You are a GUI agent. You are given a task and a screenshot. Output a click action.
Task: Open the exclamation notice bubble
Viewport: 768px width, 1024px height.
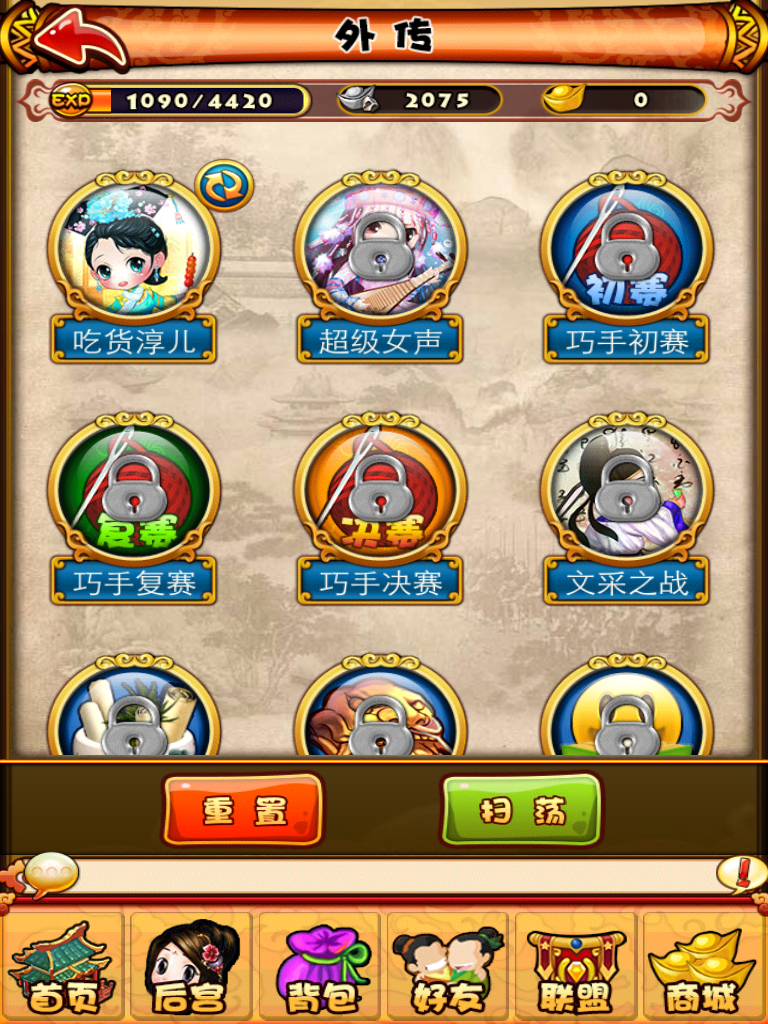click(x=741, y=874)
